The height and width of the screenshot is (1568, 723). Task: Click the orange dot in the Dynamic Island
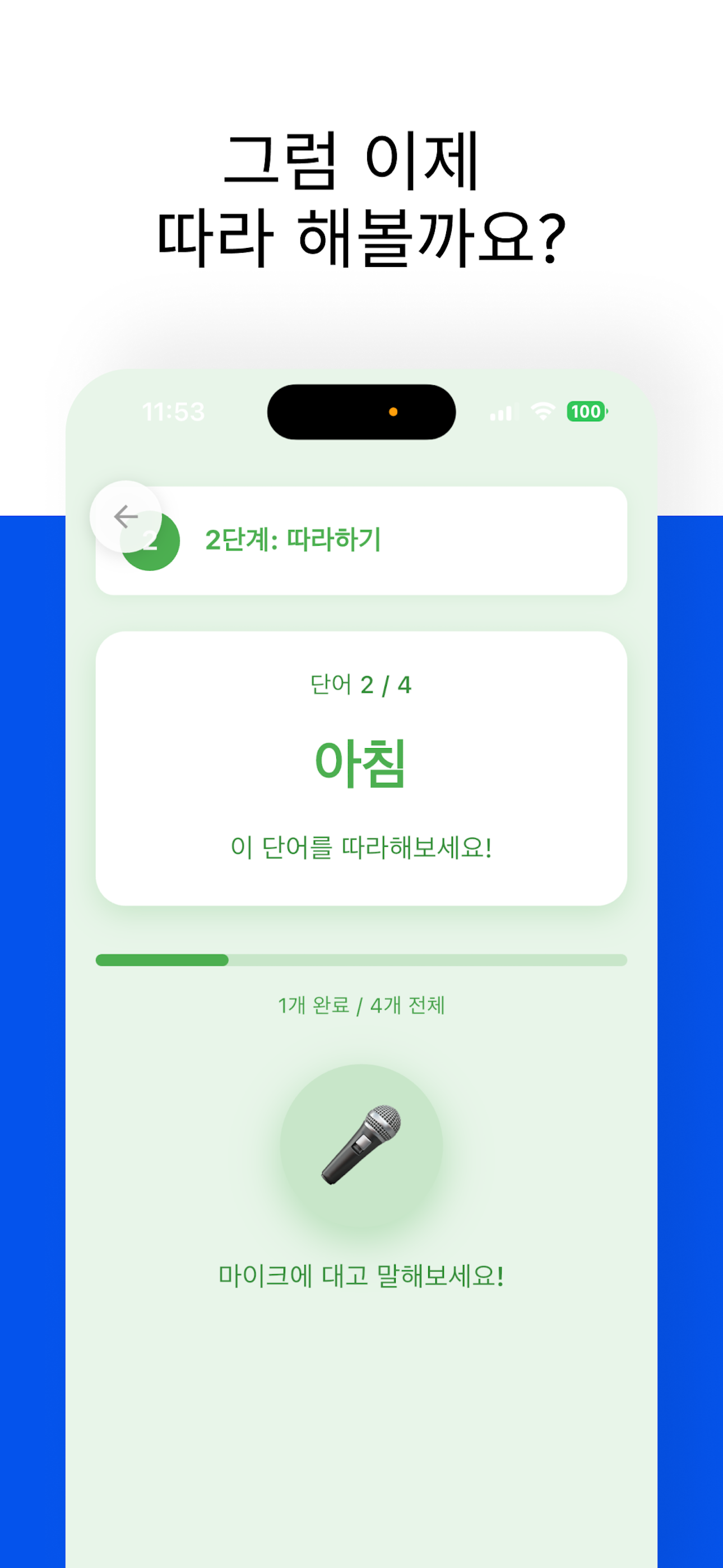pos(394,412)
